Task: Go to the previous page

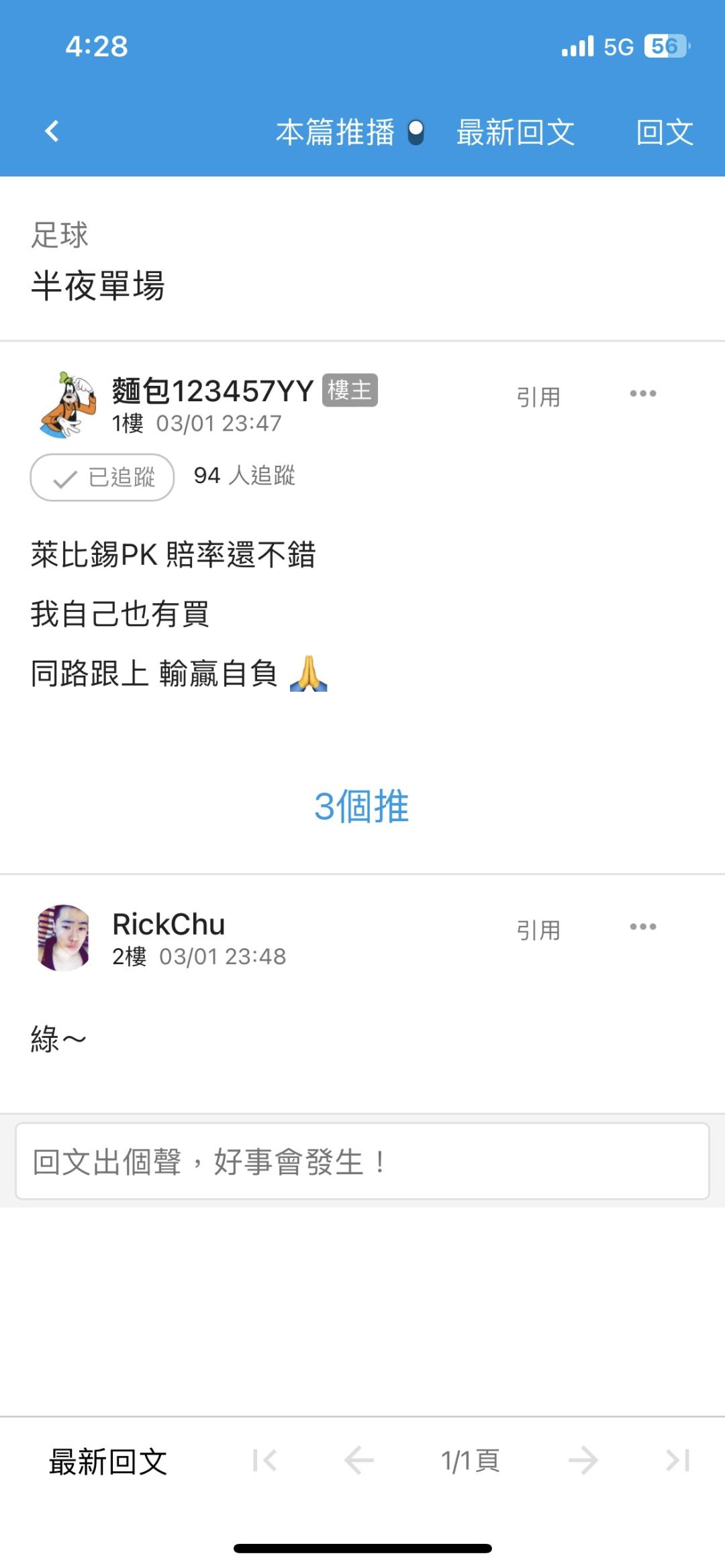Action: click(358, 1461)
